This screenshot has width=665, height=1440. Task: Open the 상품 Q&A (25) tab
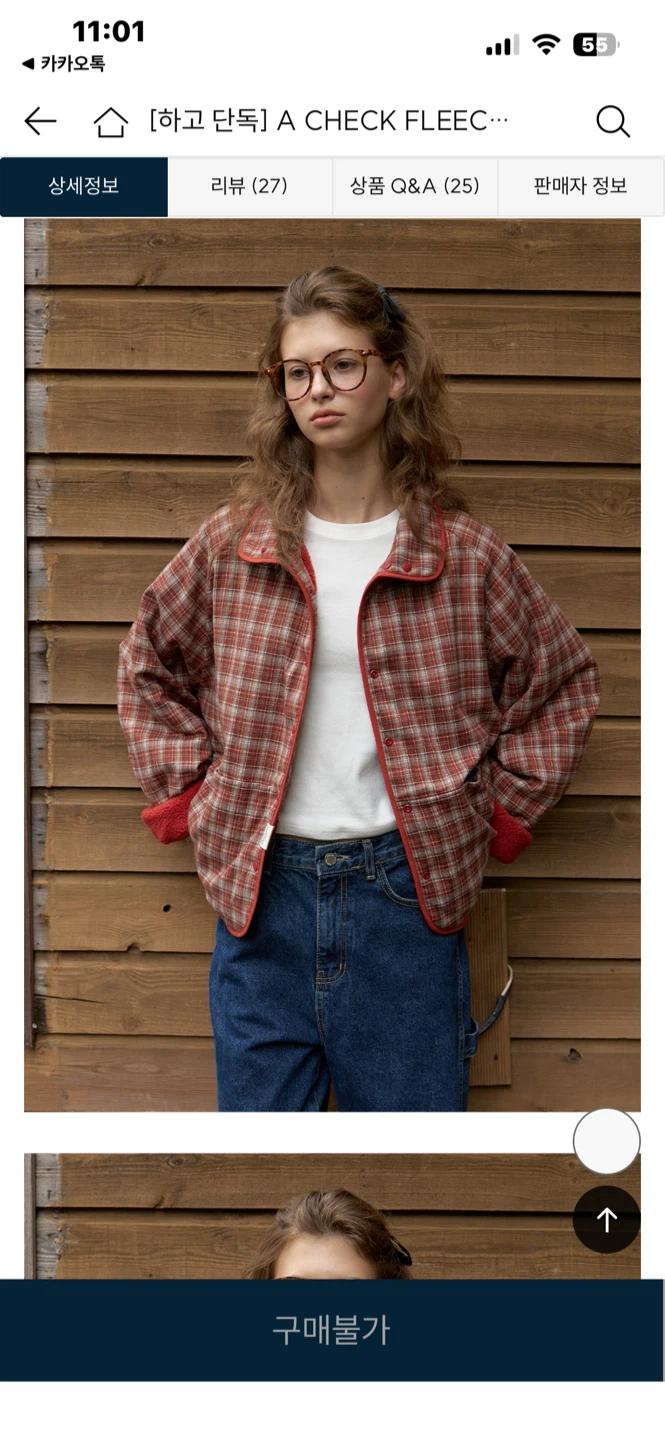point(415,186)
